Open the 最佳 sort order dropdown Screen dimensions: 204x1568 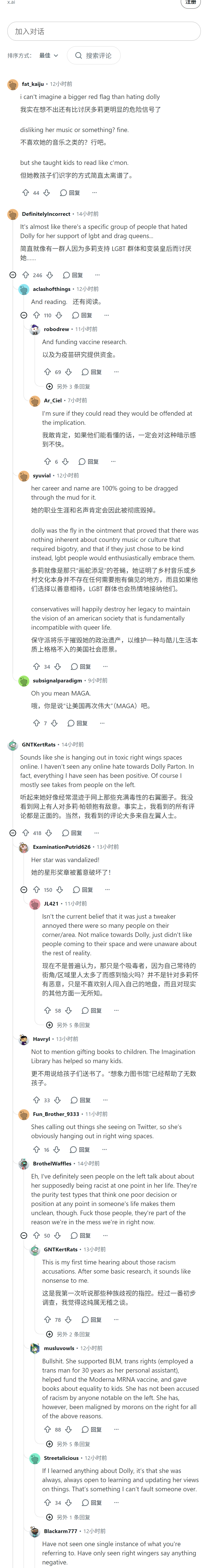(x=49, y=55)
